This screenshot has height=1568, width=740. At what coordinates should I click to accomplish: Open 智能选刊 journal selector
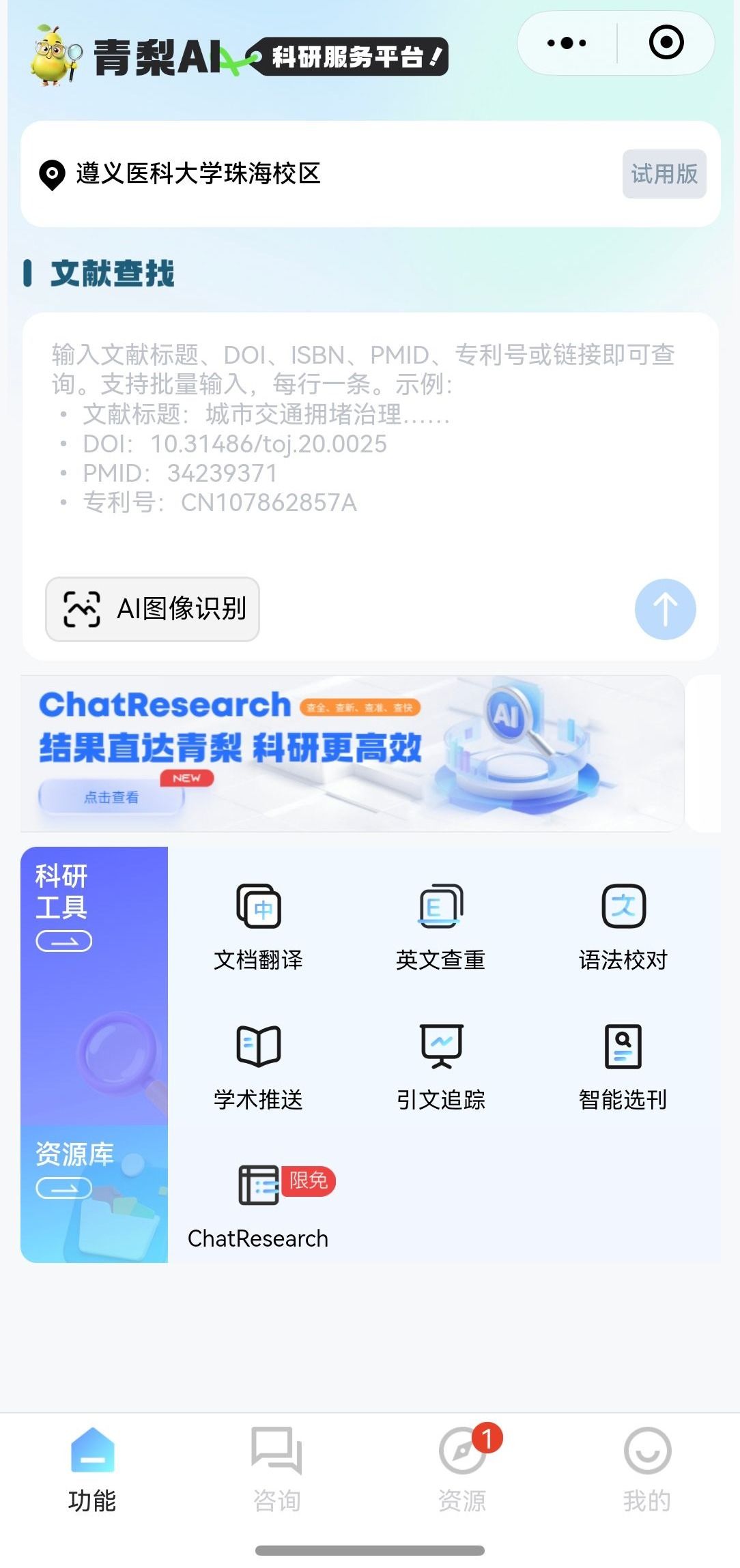click(623, 1066)
